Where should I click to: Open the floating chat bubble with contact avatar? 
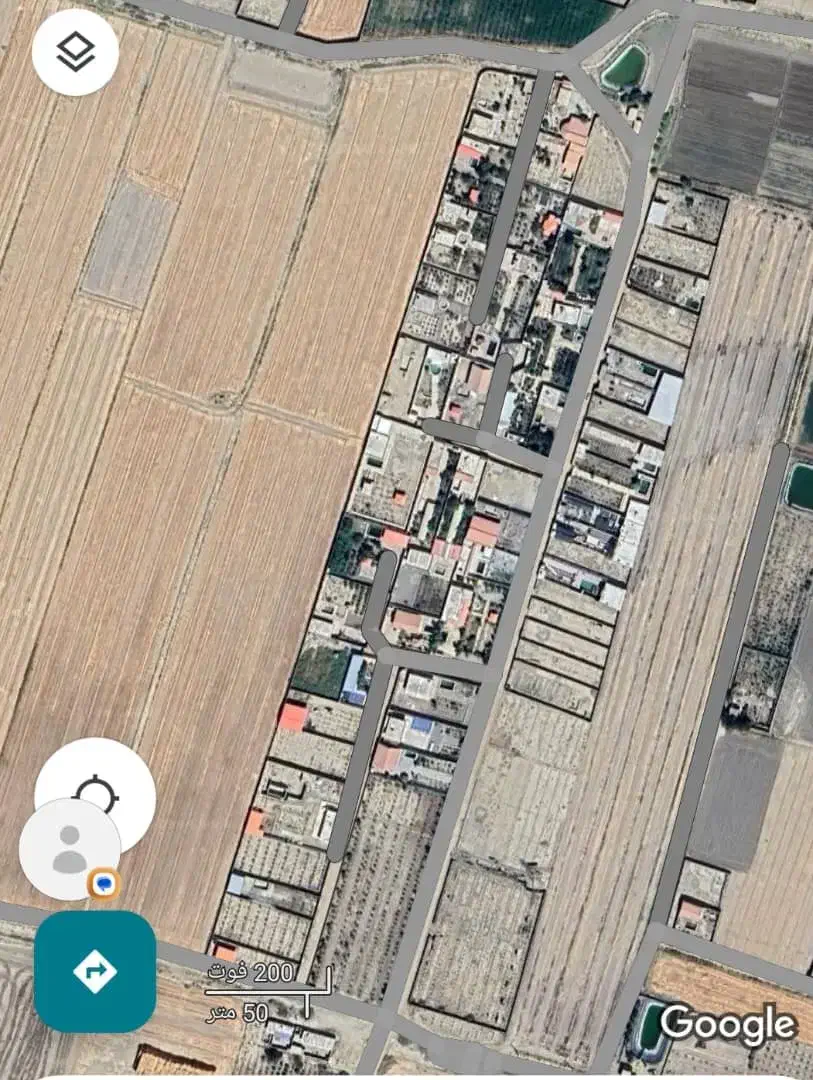[69, 849]
